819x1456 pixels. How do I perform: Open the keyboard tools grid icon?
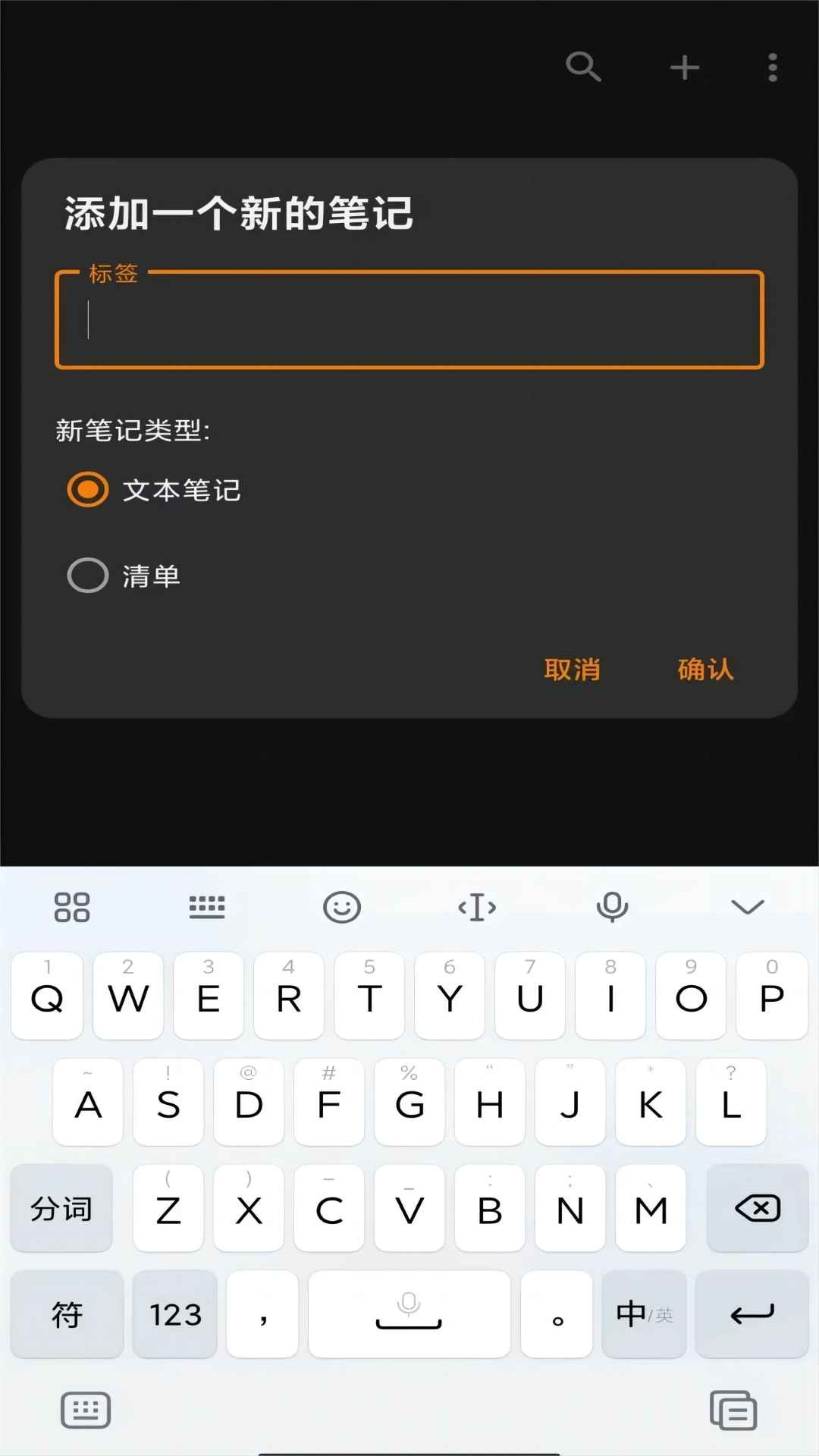point(72,907)
